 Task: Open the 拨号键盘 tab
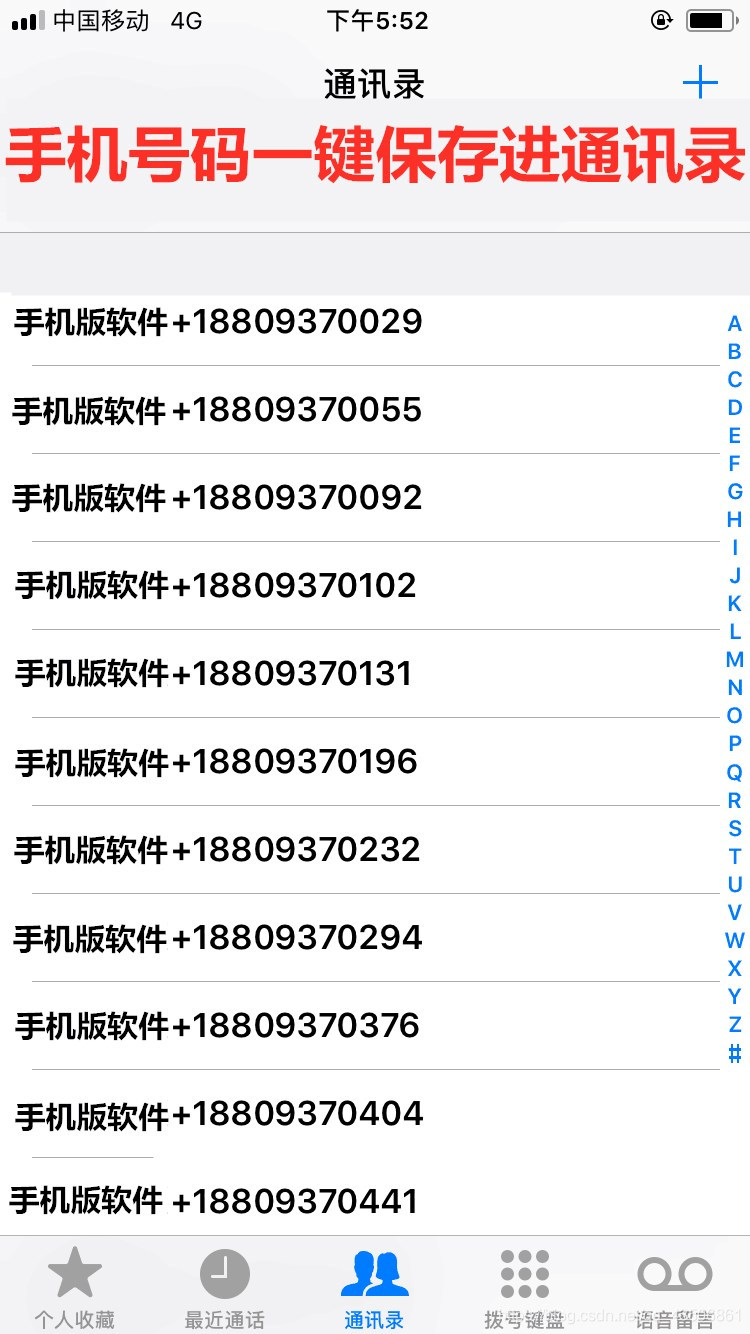tap(525, 1288)
